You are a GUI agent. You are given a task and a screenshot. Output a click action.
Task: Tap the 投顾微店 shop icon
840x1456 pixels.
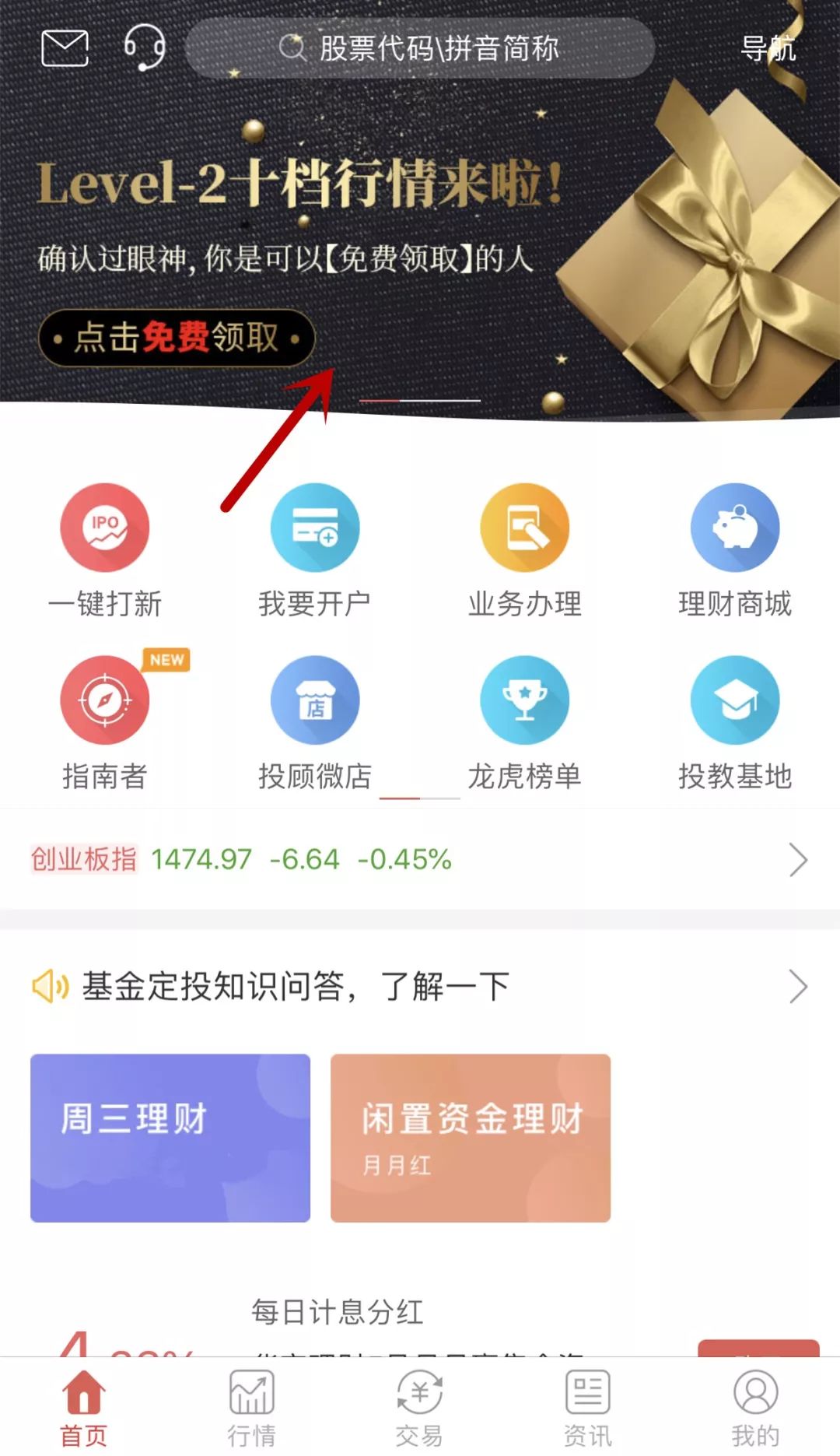315,700
